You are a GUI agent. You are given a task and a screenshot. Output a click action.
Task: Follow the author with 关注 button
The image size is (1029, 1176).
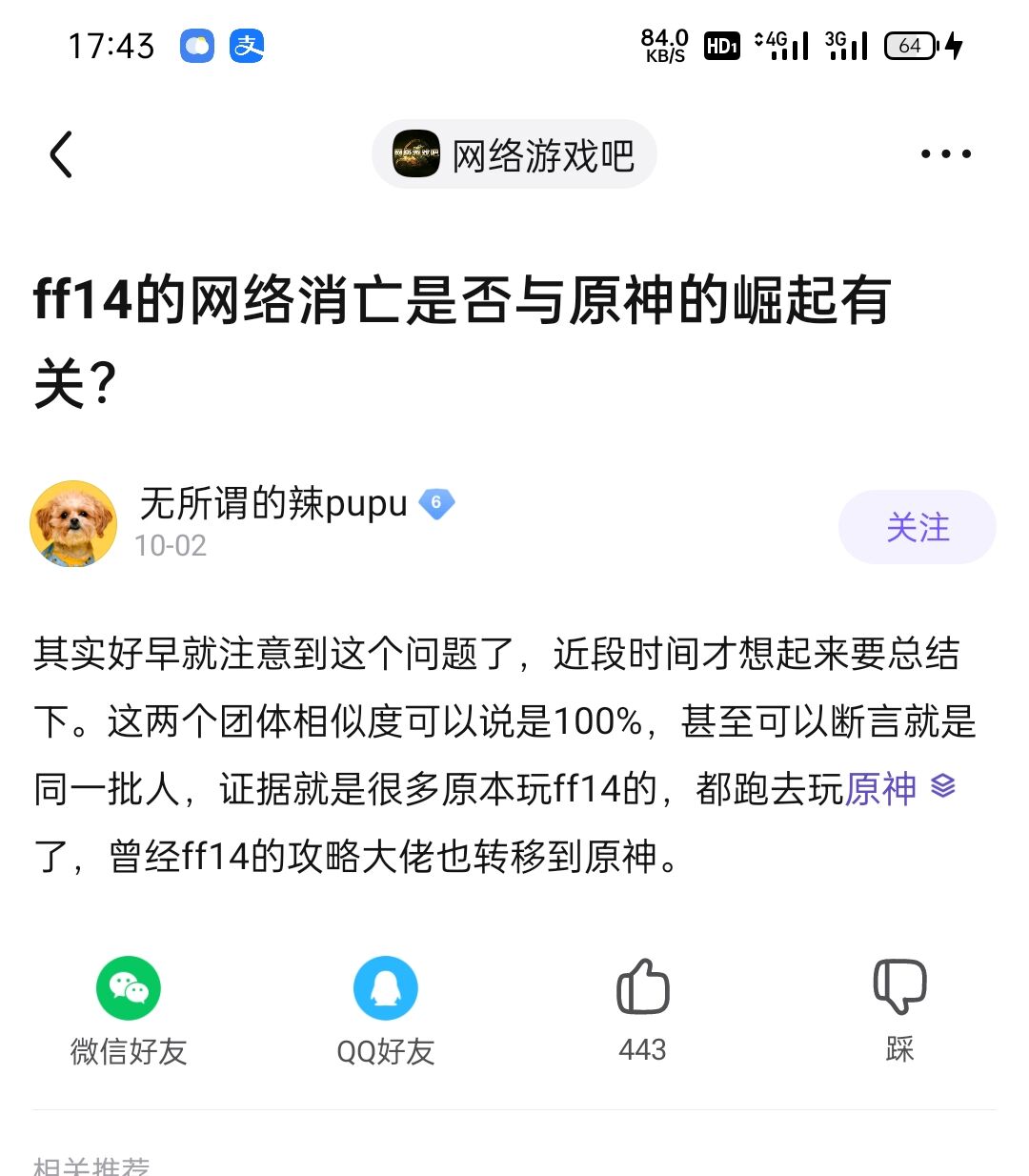pyautogui.click(x=917, y=527)
